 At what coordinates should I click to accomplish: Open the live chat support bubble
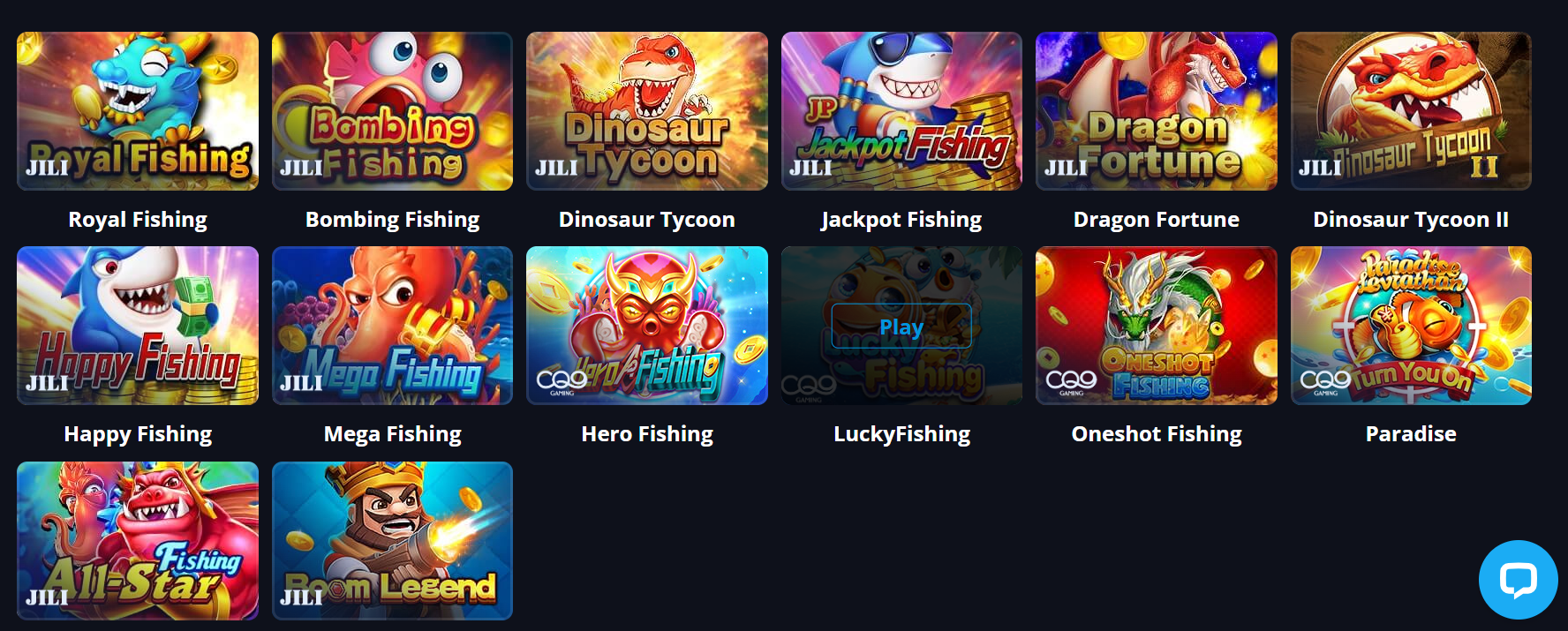coord(1518,580)
